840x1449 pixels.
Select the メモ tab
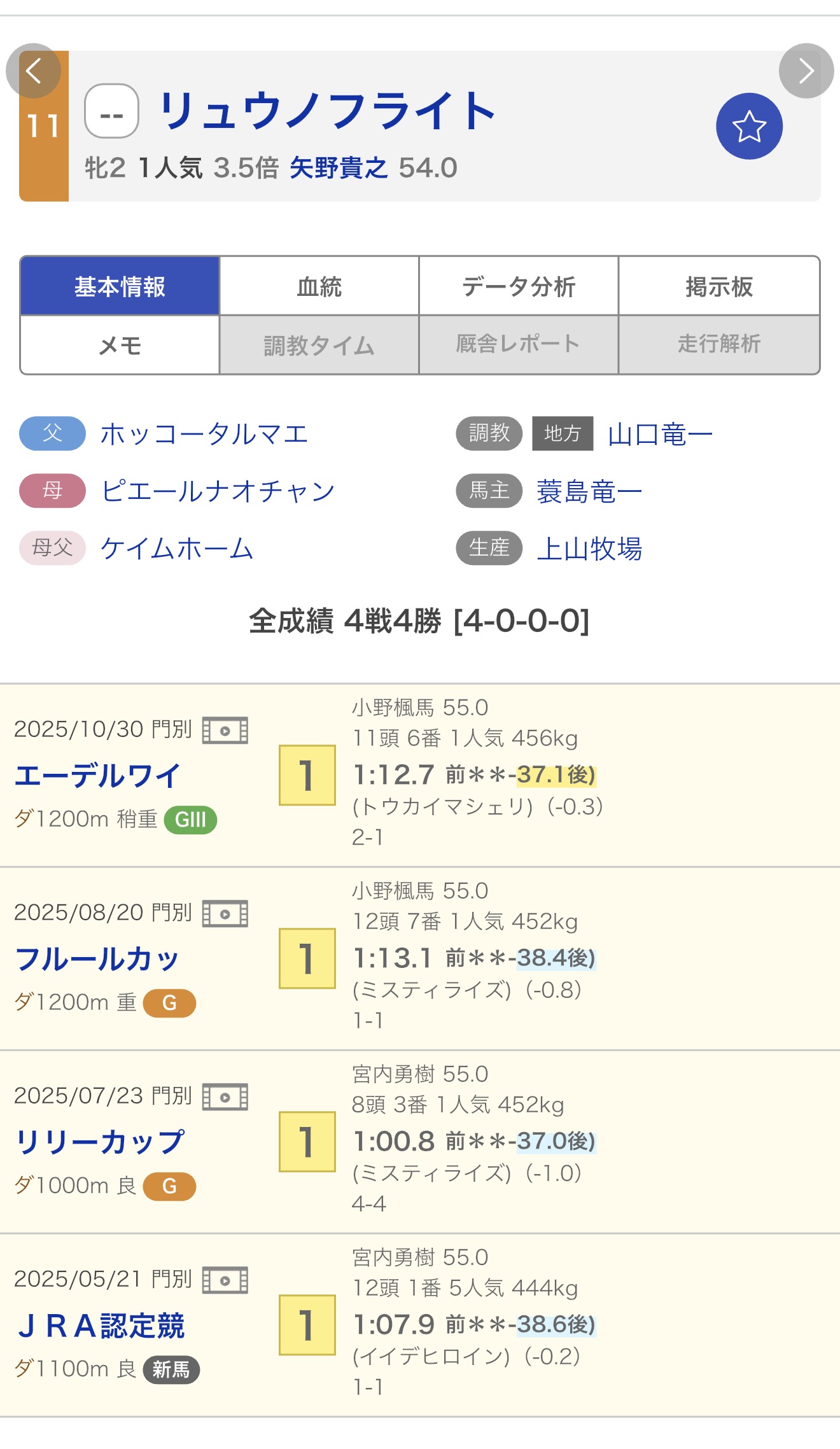(120, 345)
